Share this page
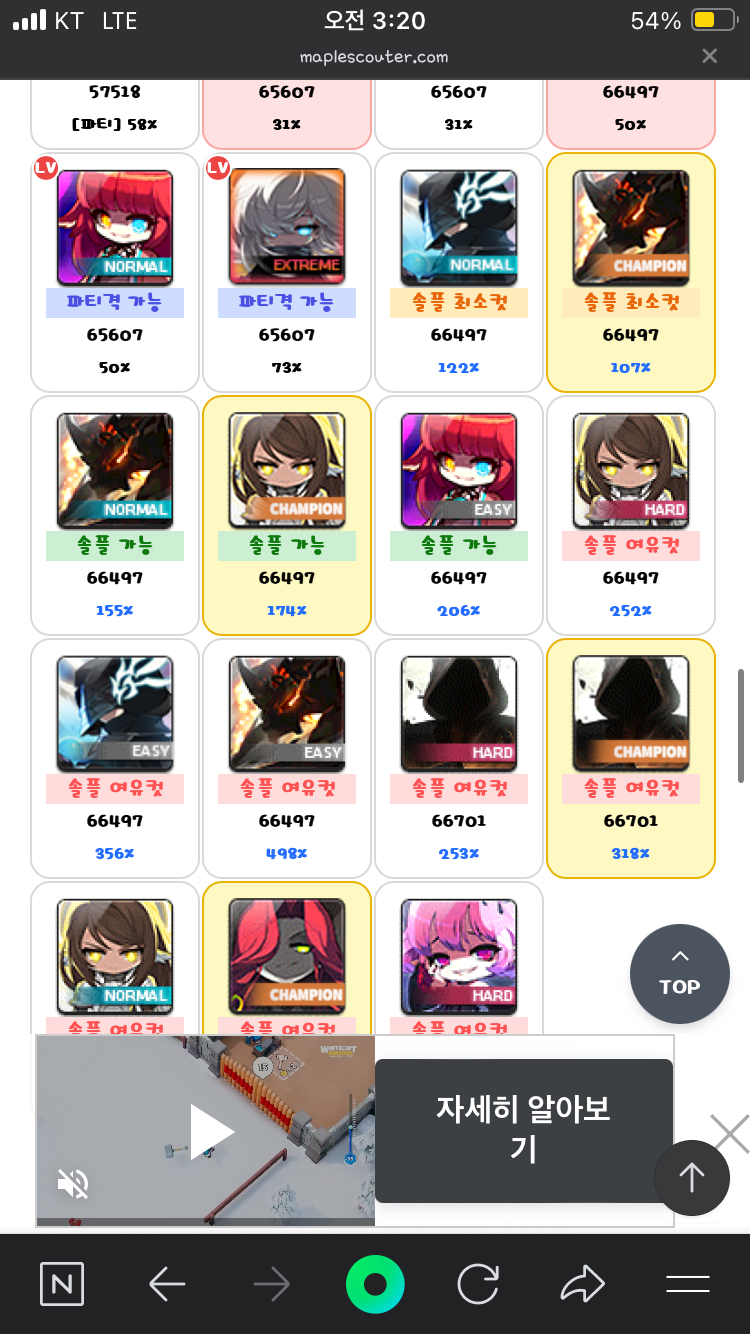 point(583,1284)
